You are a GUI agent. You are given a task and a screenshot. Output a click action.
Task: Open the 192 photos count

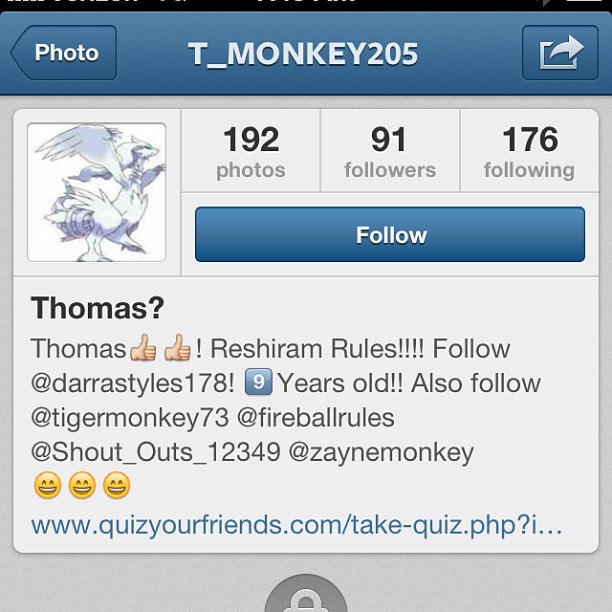(251, 151)
